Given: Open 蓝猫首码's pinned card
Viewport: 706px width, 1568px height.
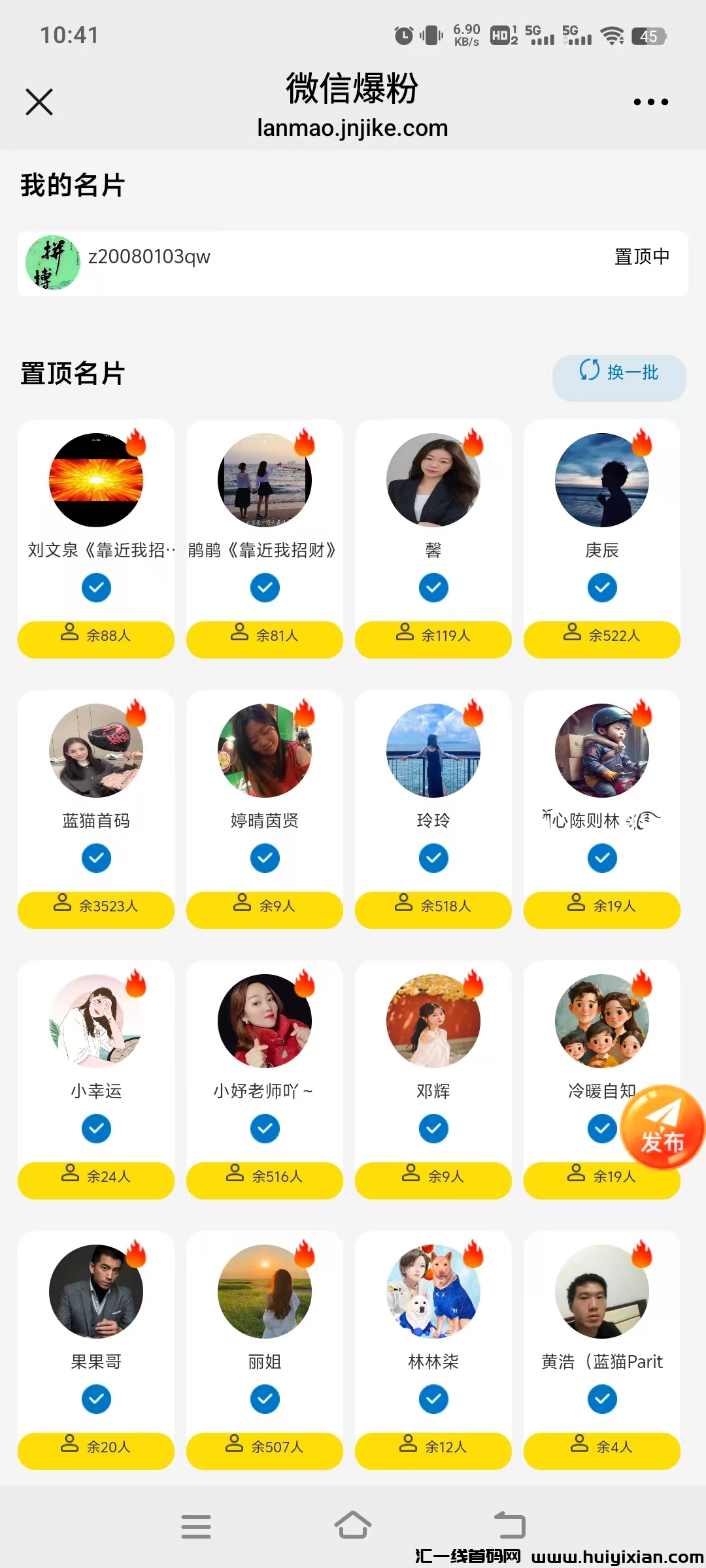Looking at the screenshot, I should coord(96,751).
